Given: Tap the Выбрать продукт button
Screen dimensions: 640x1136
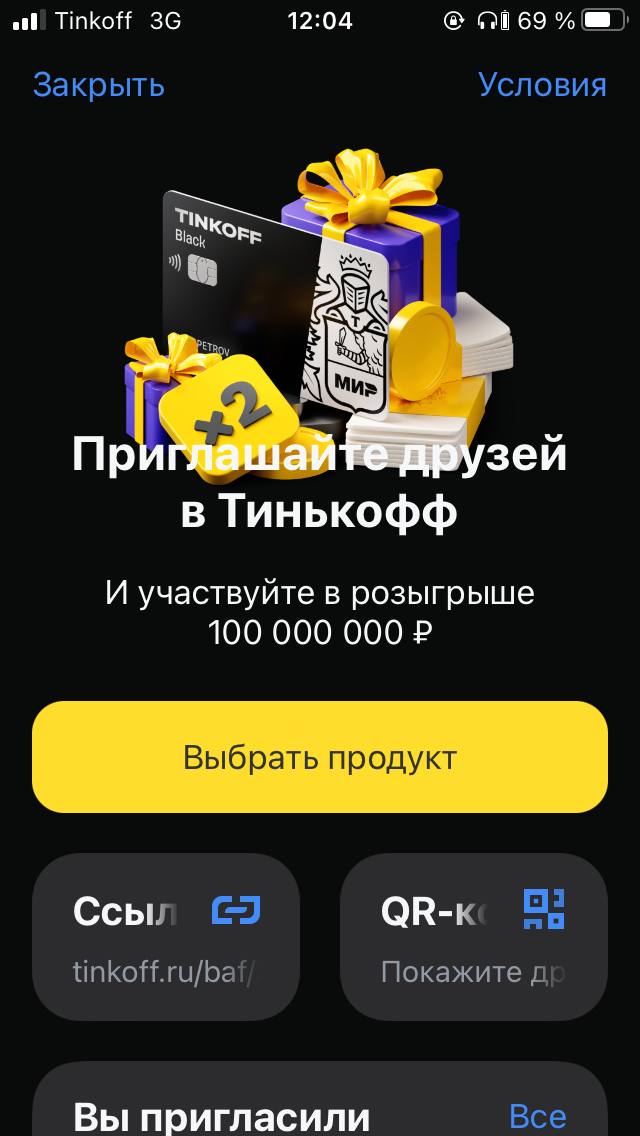Looking at the screenshot, I should coord(320,757).
